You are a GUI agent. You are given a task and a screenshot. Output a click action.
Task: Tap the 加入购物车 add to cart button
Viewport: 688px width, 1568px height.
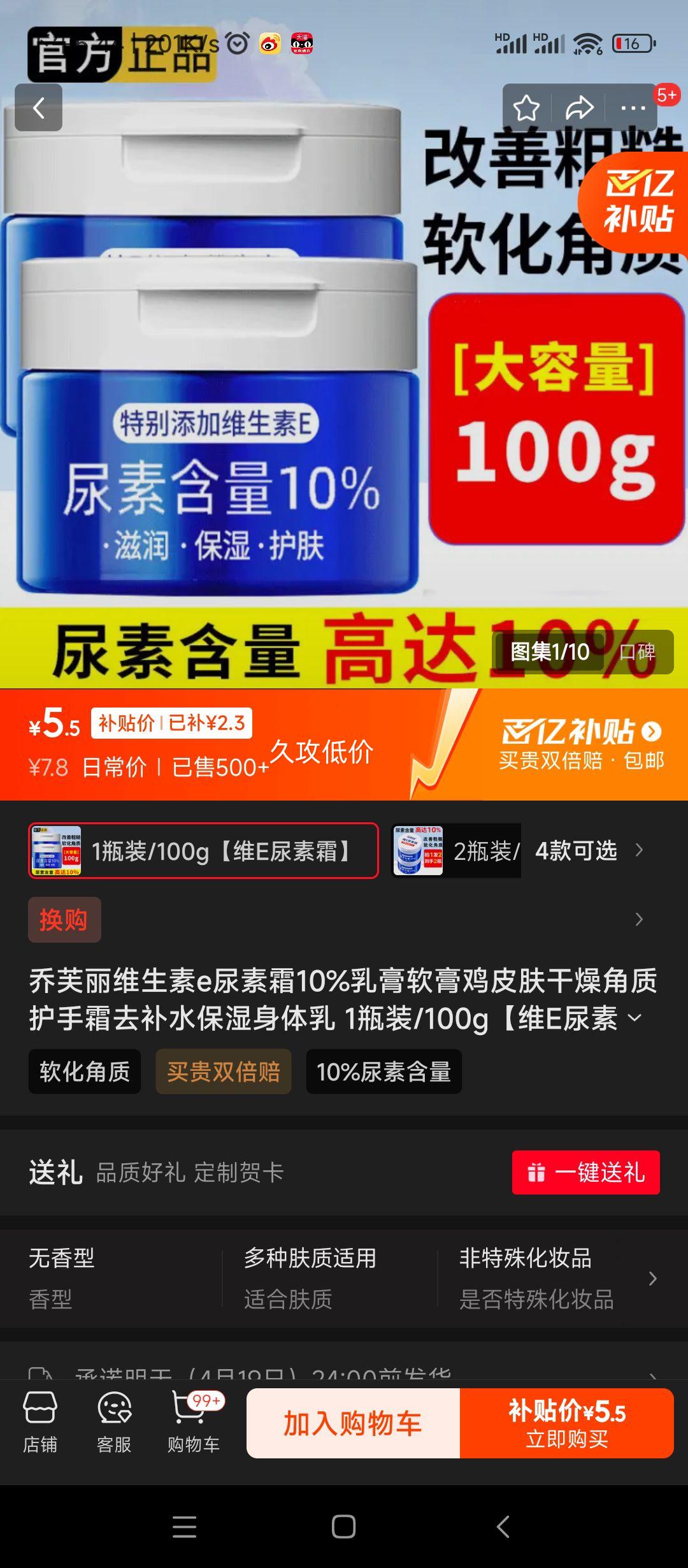(x=352, y=1421)
